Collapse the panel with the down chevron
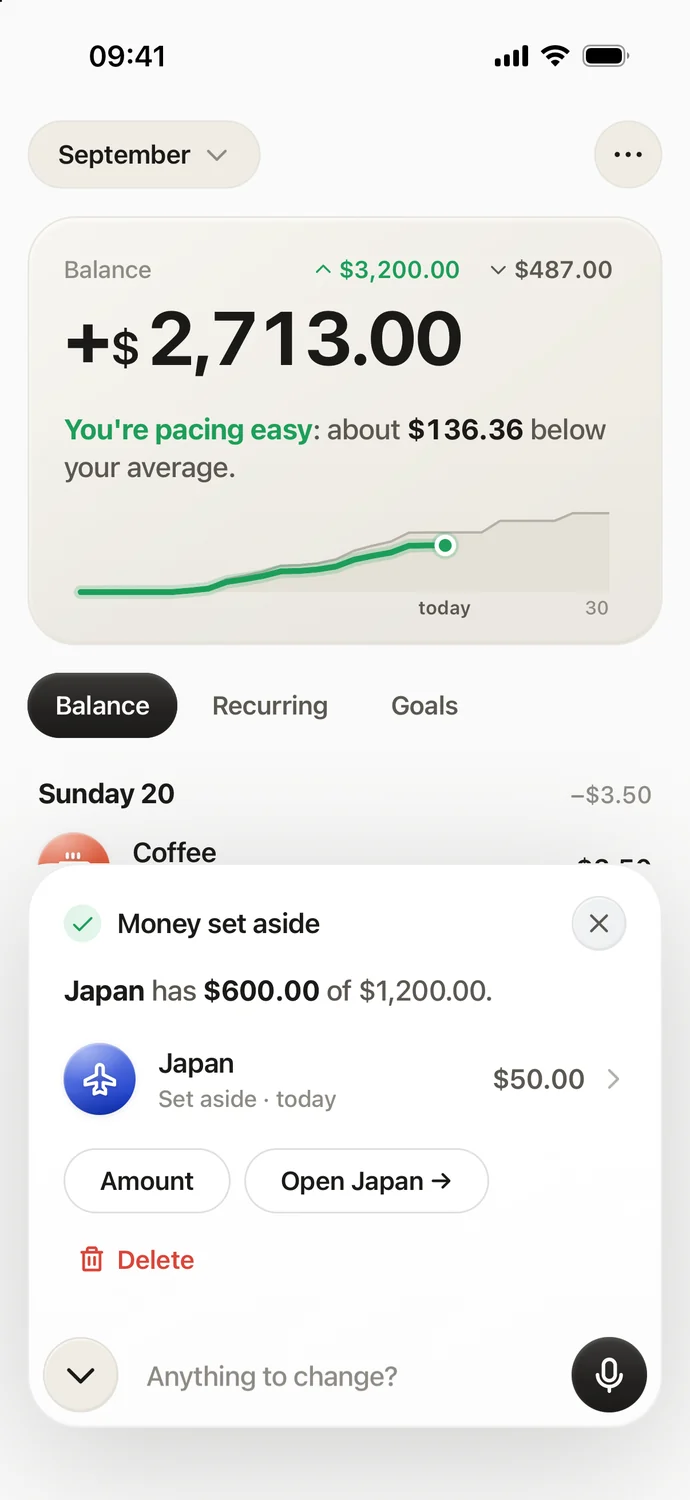Image resolution: width=690 pixels, height=1500 pixels. (81, 1375)
